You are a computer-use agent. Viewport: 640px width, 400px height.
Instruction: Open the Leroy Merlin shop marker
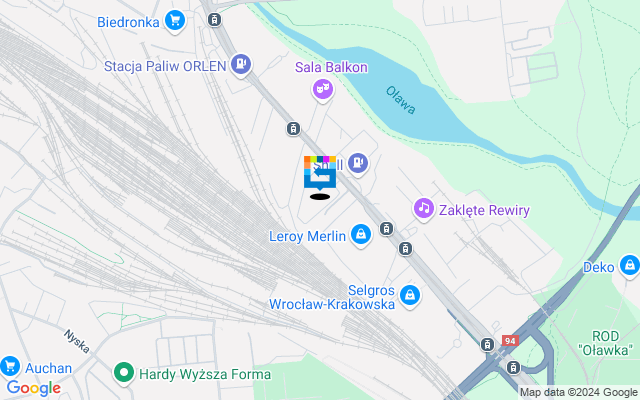coord(360,236)
